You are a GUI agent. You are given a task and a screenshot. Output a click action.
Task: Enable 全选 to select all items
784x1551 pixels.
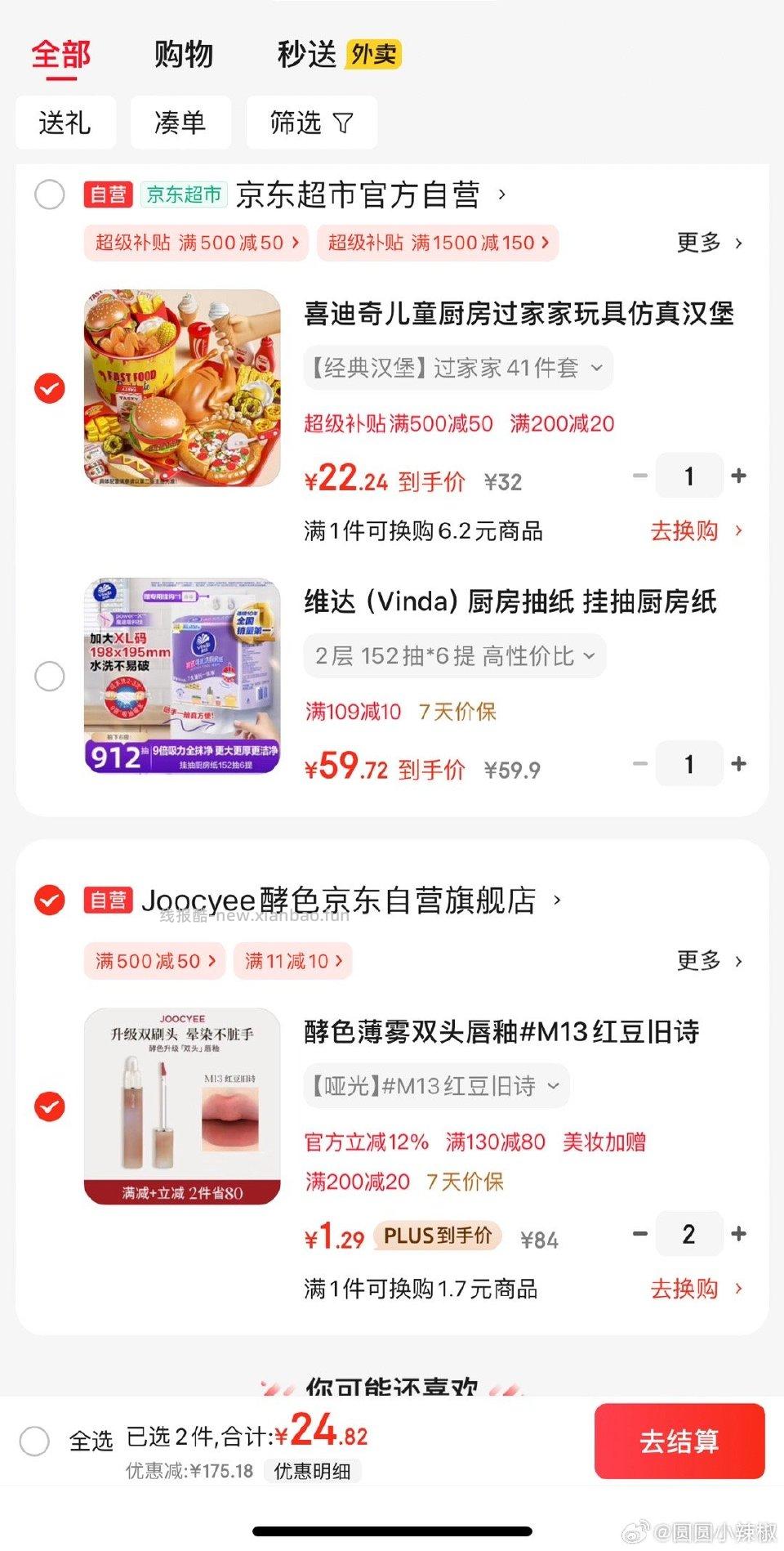click(36, 1441)
